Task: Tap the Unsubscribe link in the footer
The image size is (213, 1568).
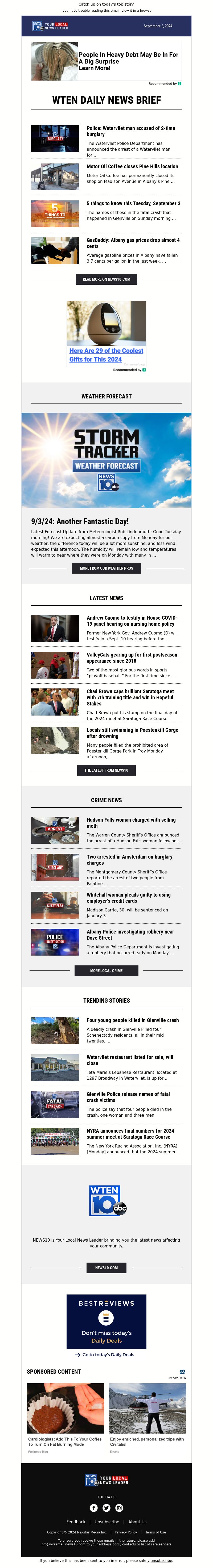Action: pyautogui.click(x=107, y=1522)
